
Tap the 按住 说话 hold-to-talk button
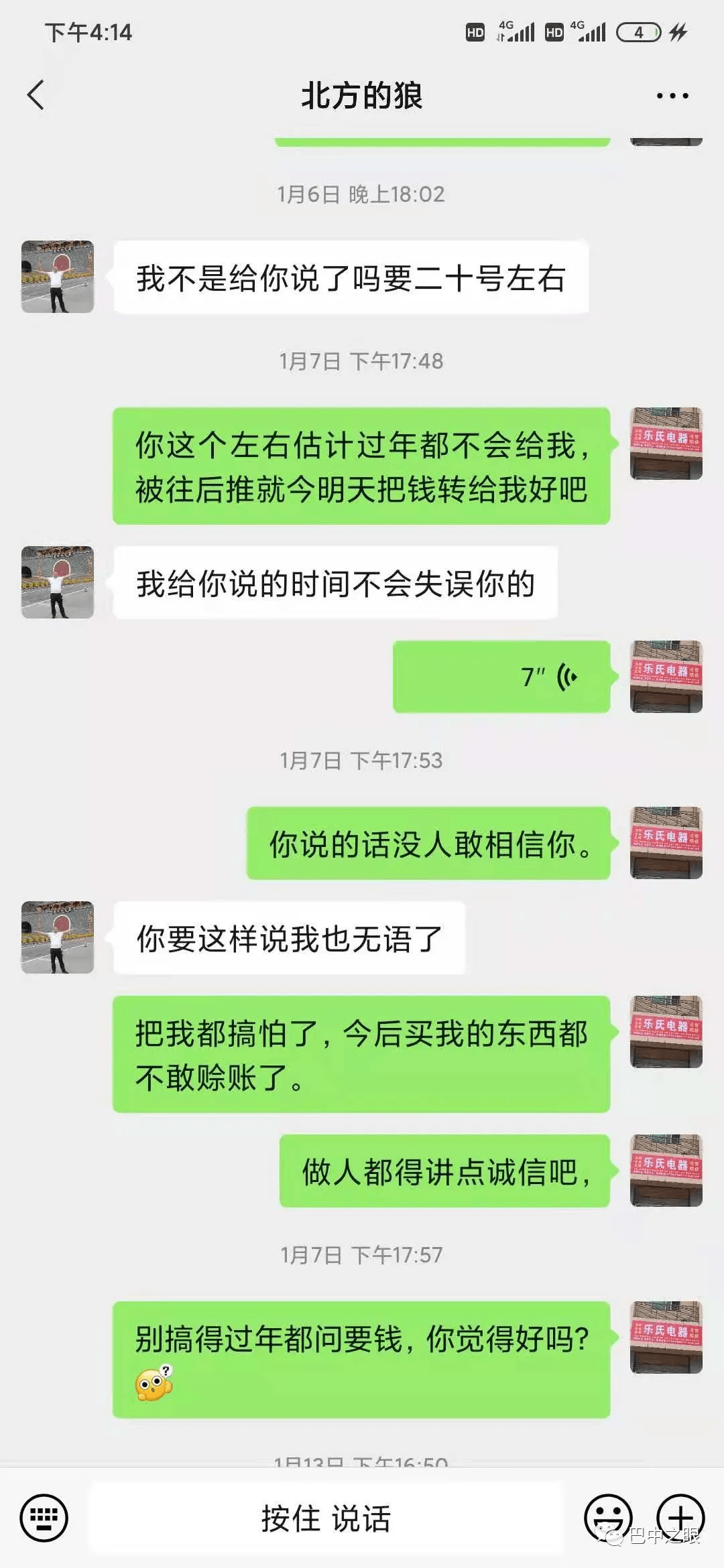(326, 1517)
